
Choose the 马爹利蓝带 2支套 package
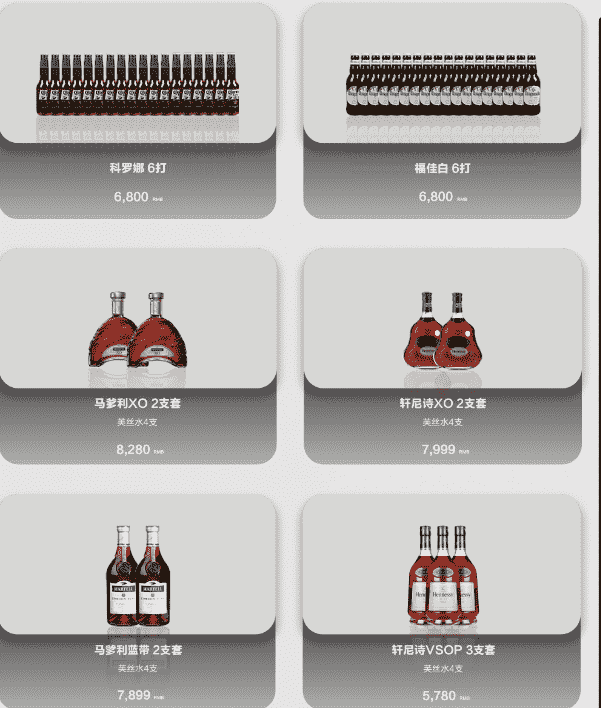click(x=138, y=600)
